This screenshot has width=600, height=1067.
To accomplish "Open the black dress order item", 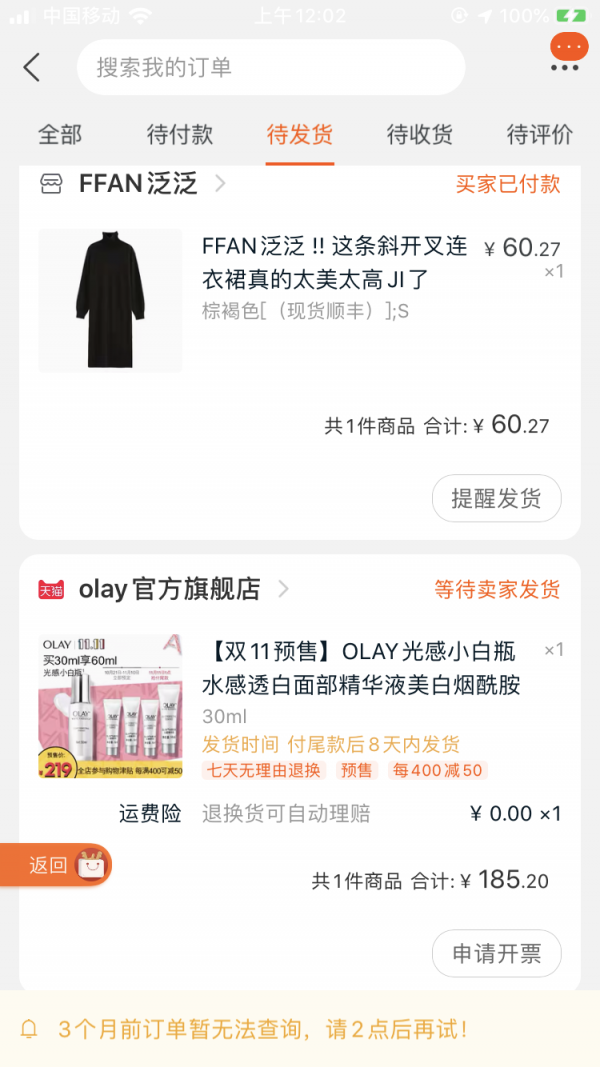I will pos(300,300).
